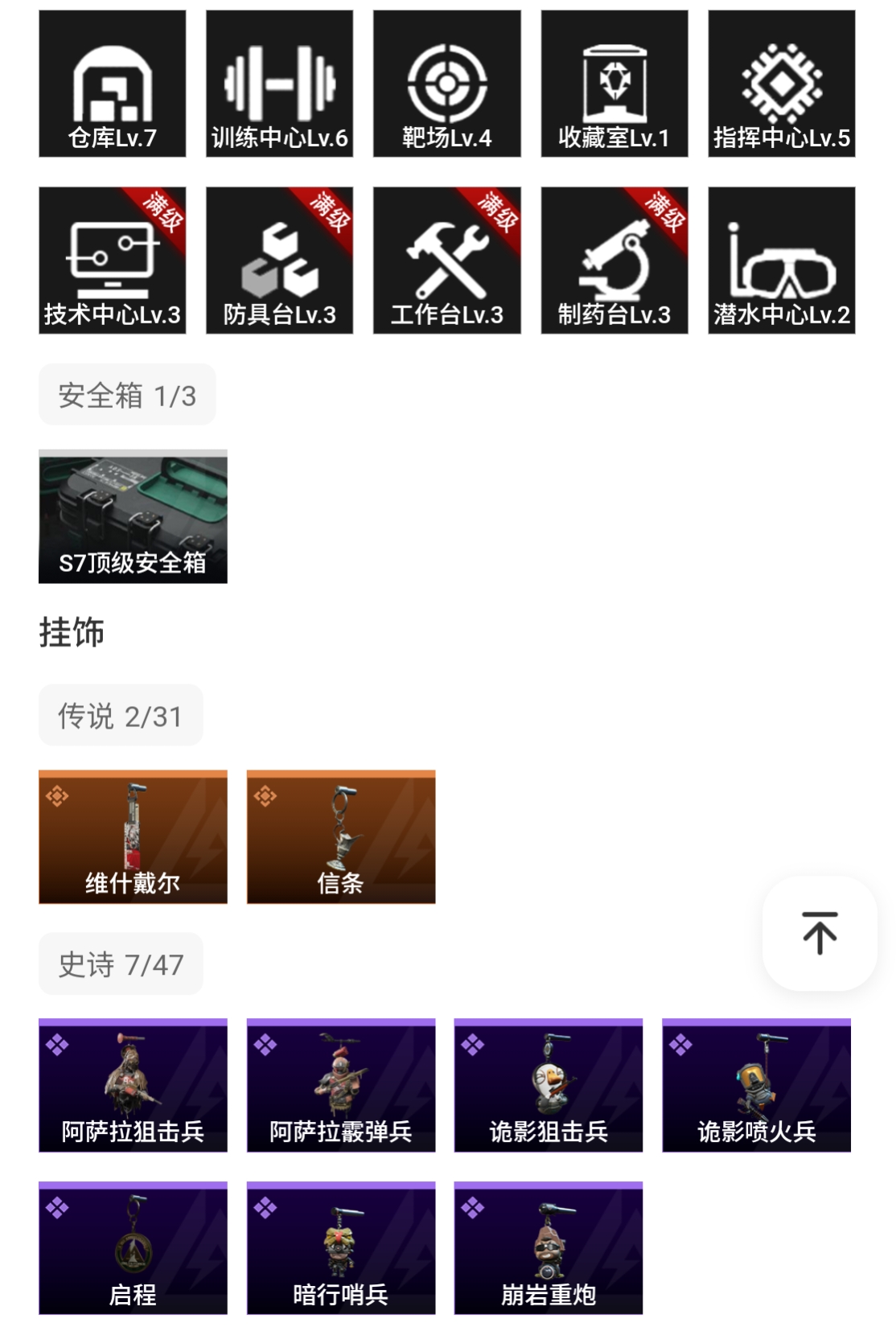This screenshot has height=1327, width=896.
Task: Select the 信条 legendary charm
Action: coord(341,836)
